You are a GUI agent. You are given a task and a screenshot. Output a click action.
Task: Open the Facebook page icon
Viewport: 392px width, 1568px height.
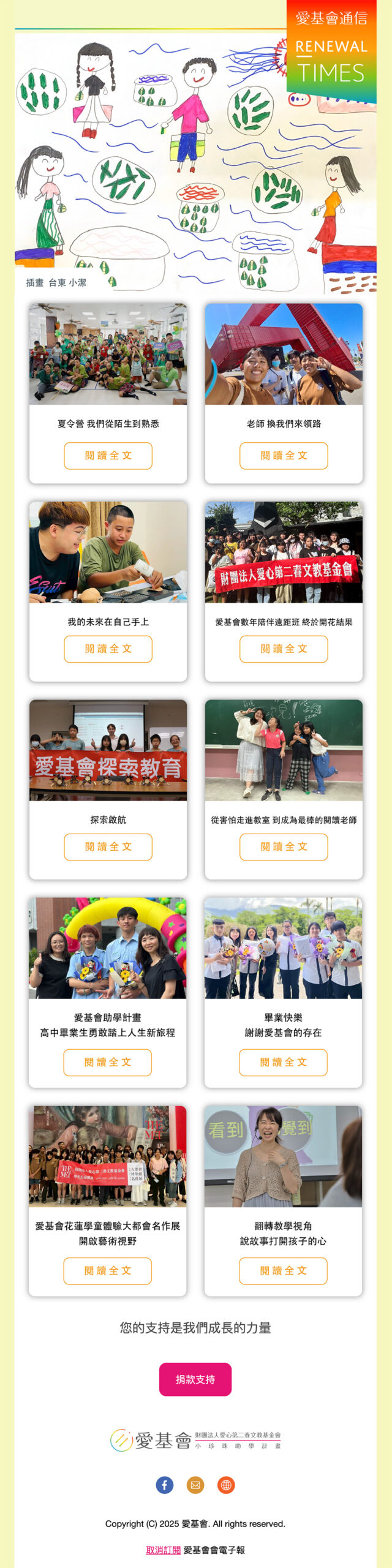[164, 1485]
